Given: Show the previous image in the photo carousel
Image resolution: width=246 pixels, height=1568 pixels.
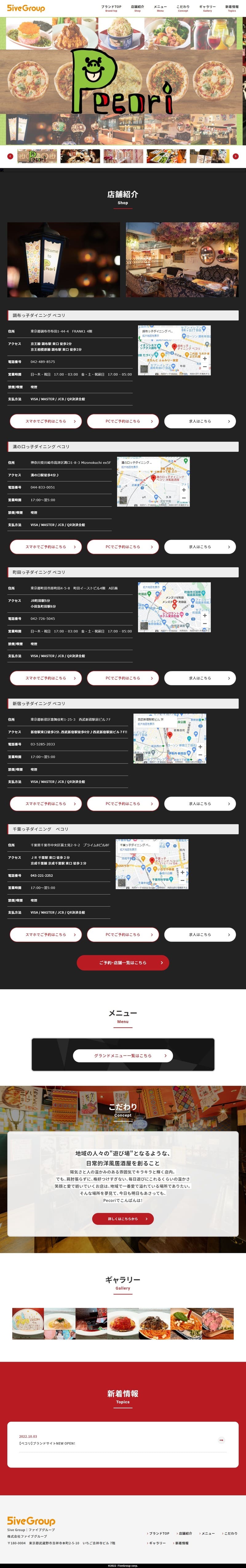Looking at the screenshot, I should [x=10, y=157].
